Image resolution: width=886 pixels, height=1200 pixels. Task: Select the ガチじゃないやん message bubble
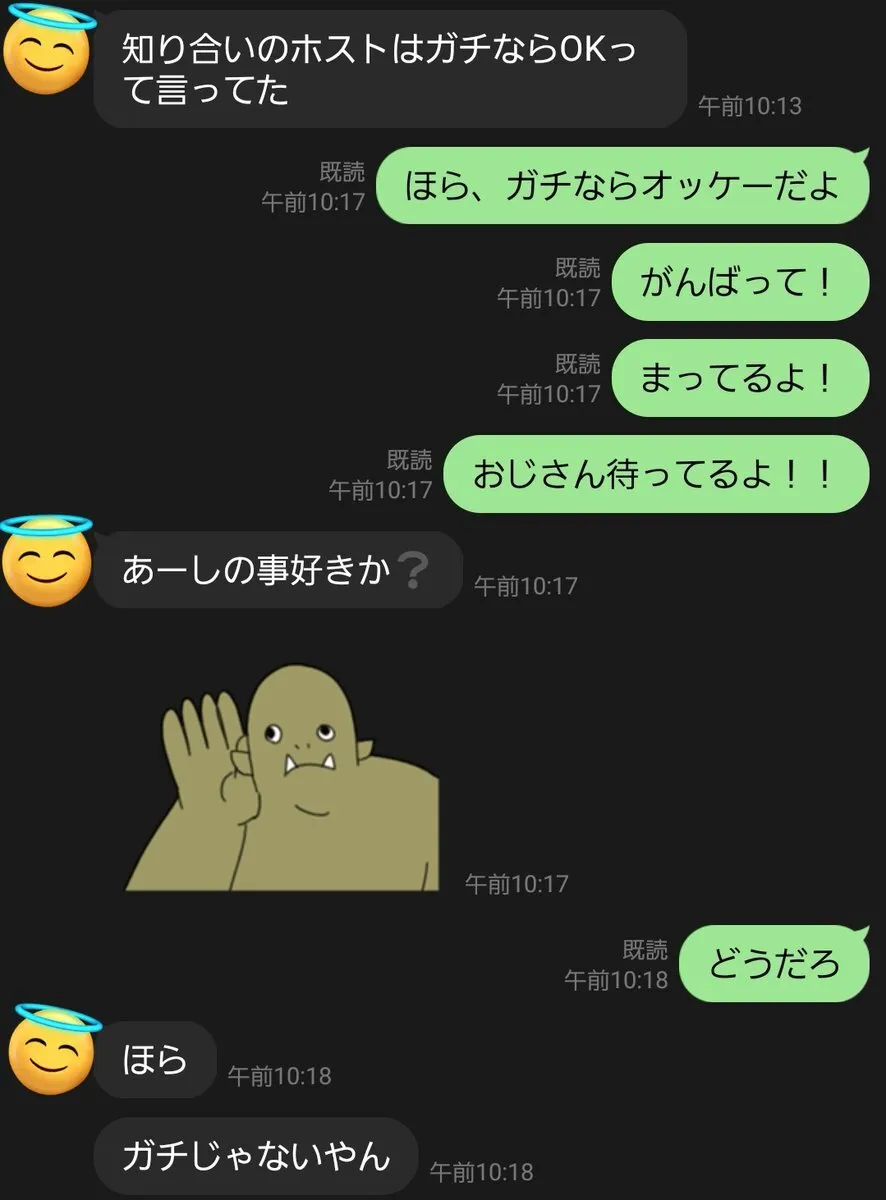(x=254, y=1157)
